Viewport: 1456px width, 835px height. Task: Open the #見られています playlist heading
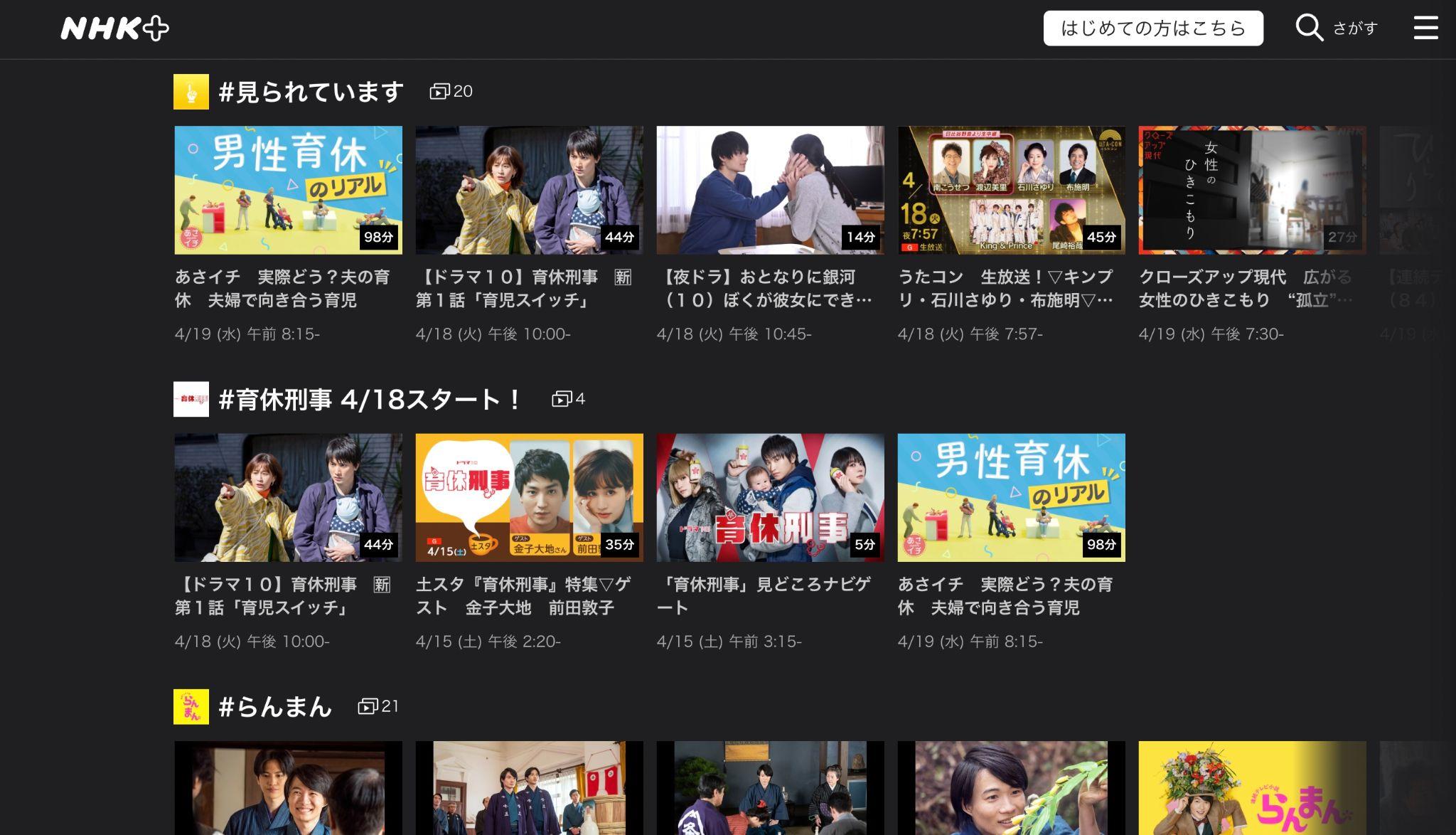[311, 92]
